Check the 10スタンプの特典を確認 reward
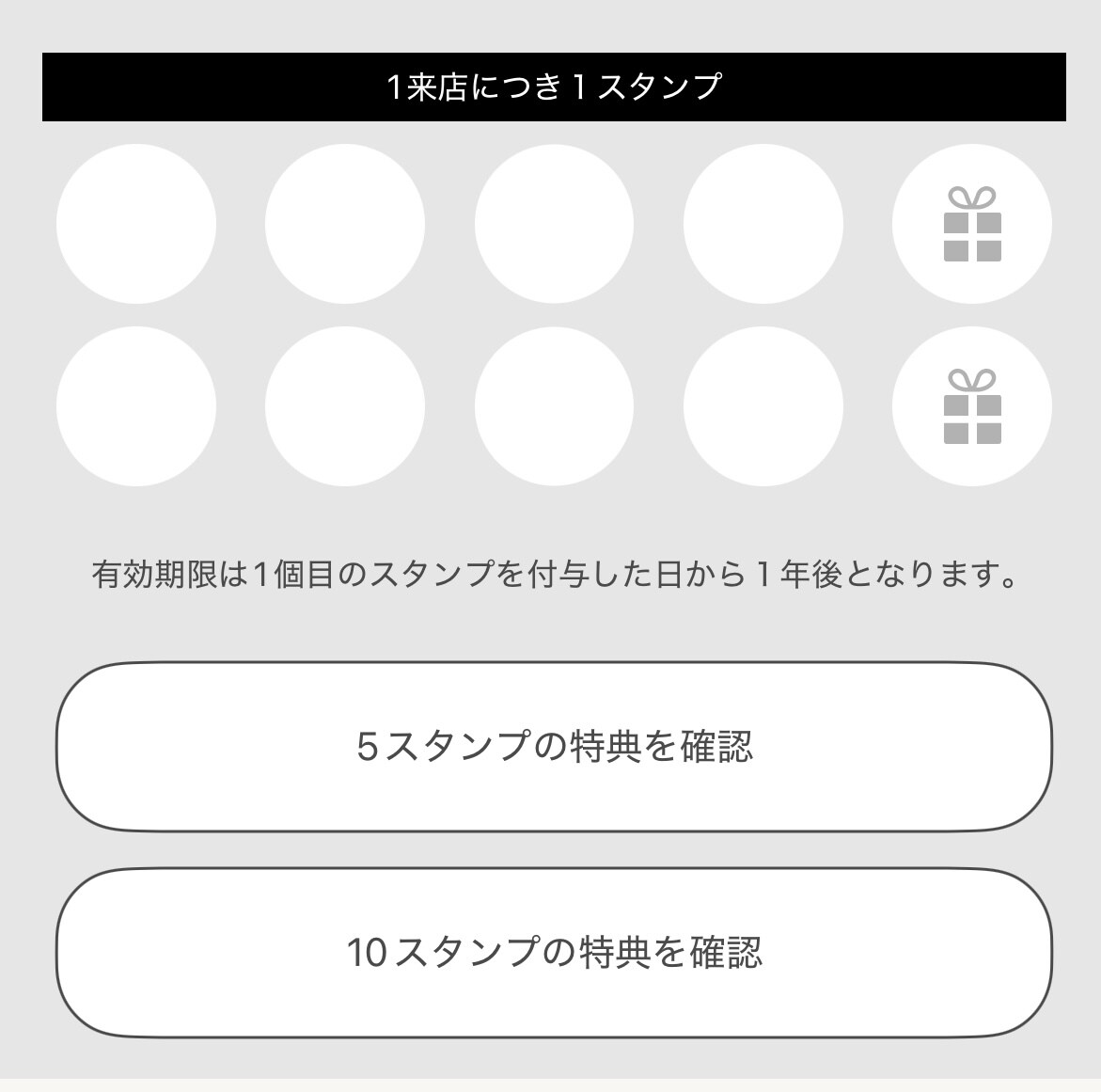 click(554, 952)
